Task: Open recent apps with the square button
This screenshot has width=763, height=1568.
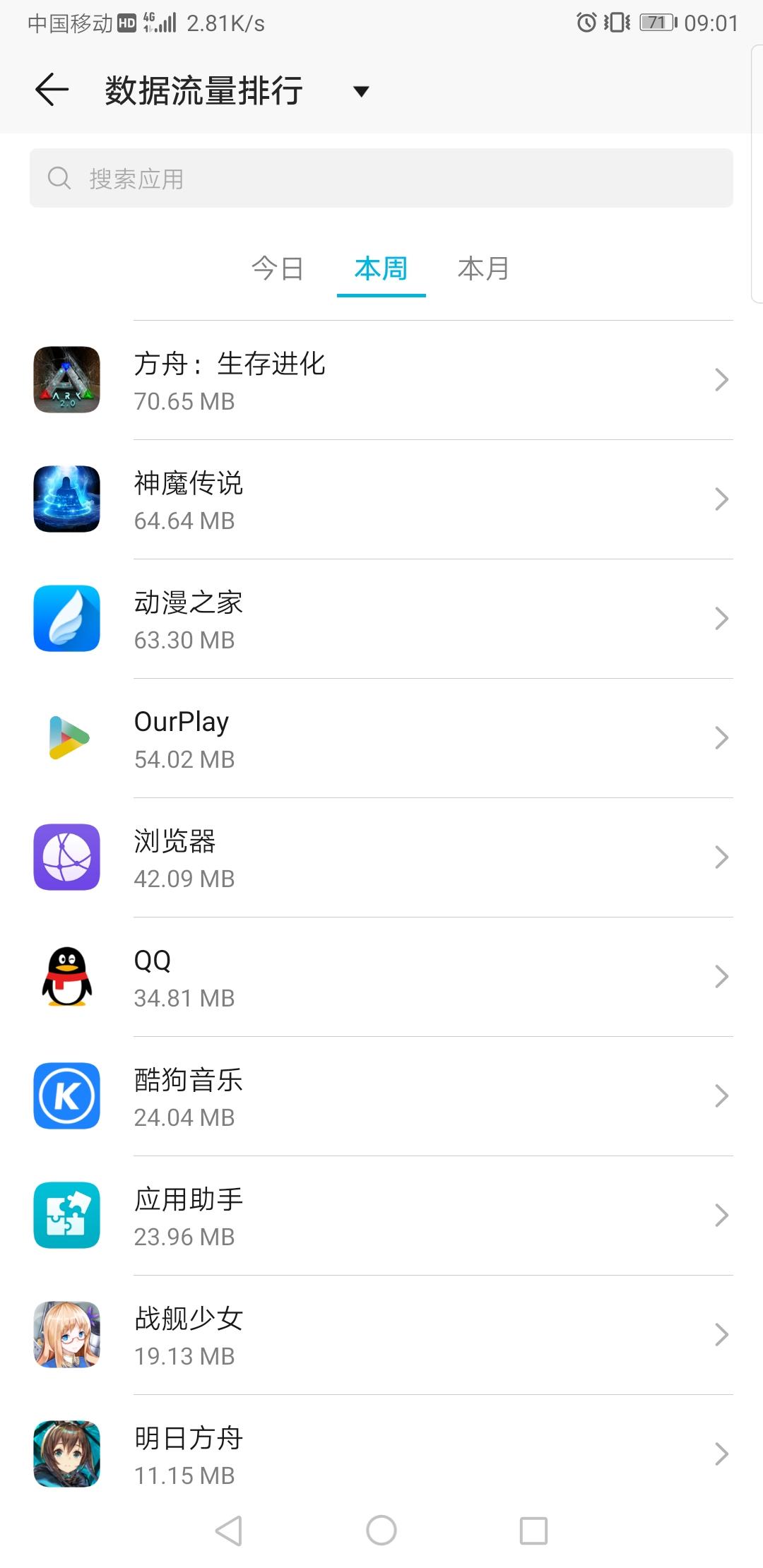Action: tap(533, 1531)
